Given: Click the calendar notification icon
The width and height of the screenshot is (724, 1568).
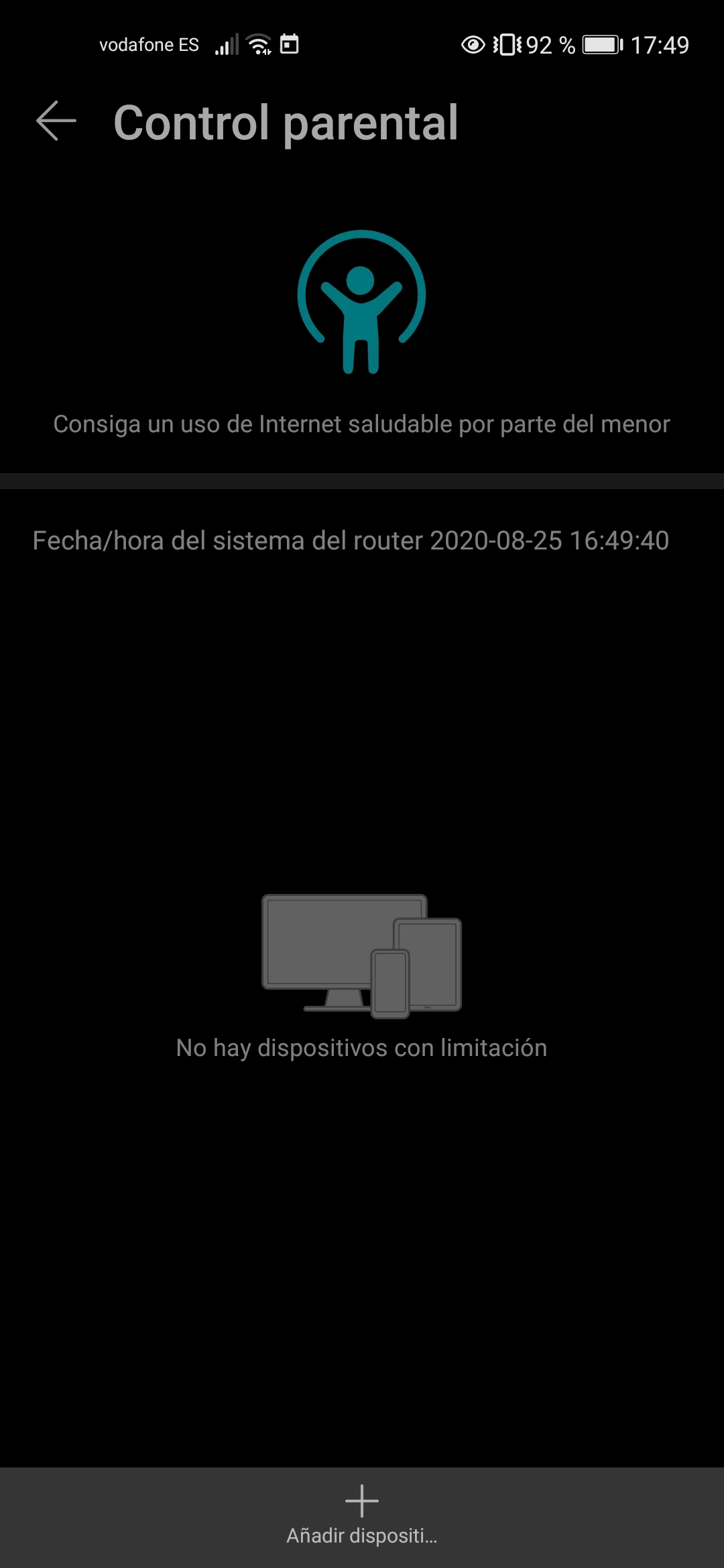Looking at the screenshot, I should point(290,44).
